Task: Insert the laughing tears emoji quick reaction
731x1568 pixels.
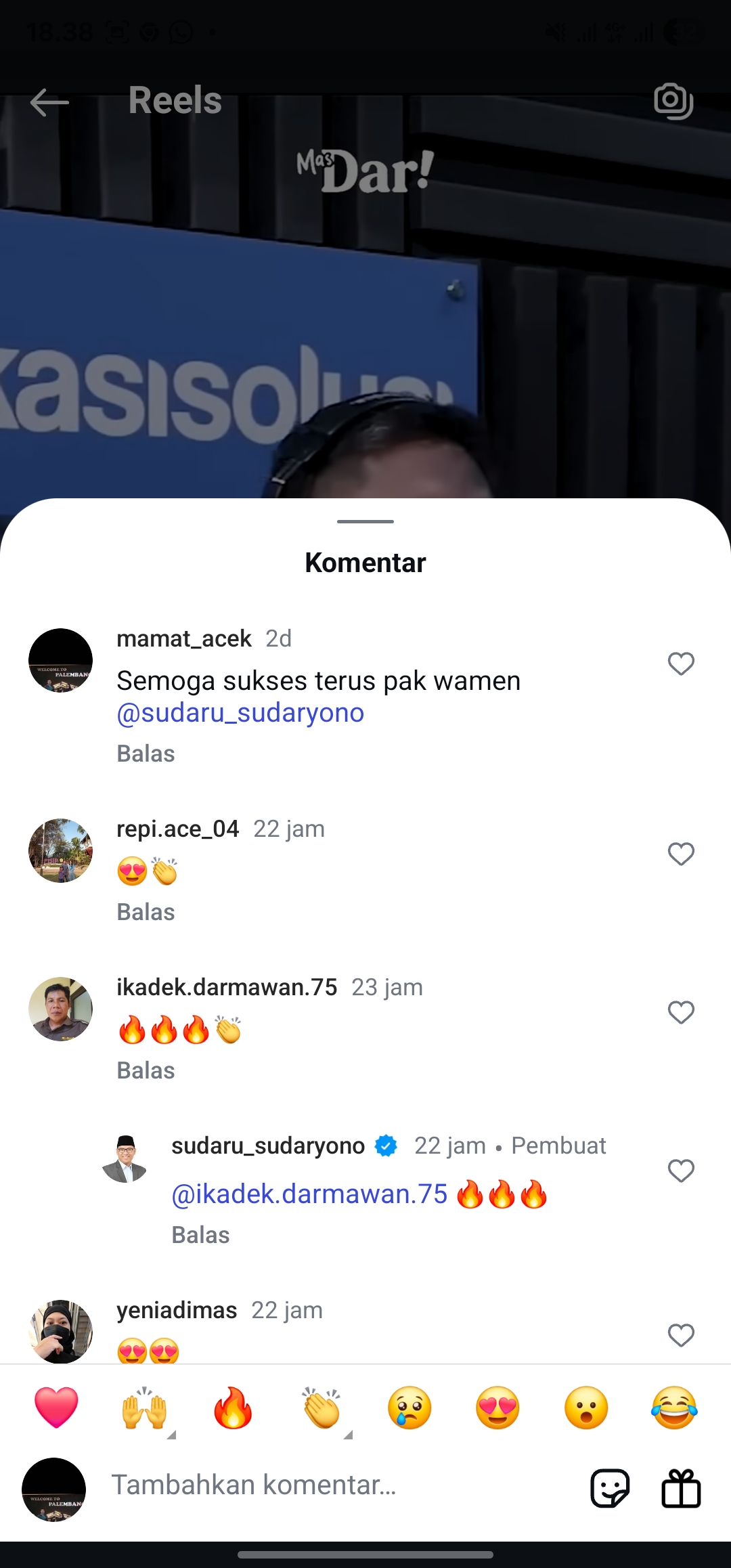Action: (674, 1408)
